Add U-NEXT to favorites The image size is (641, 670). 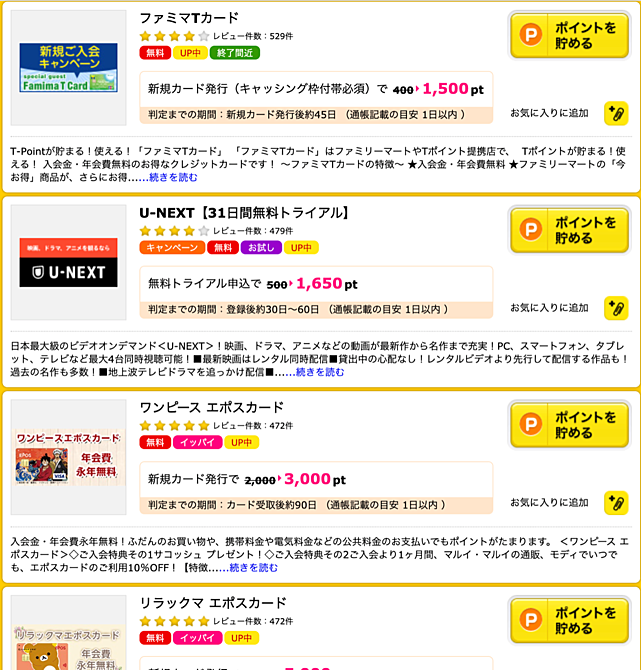click(615, 308)
